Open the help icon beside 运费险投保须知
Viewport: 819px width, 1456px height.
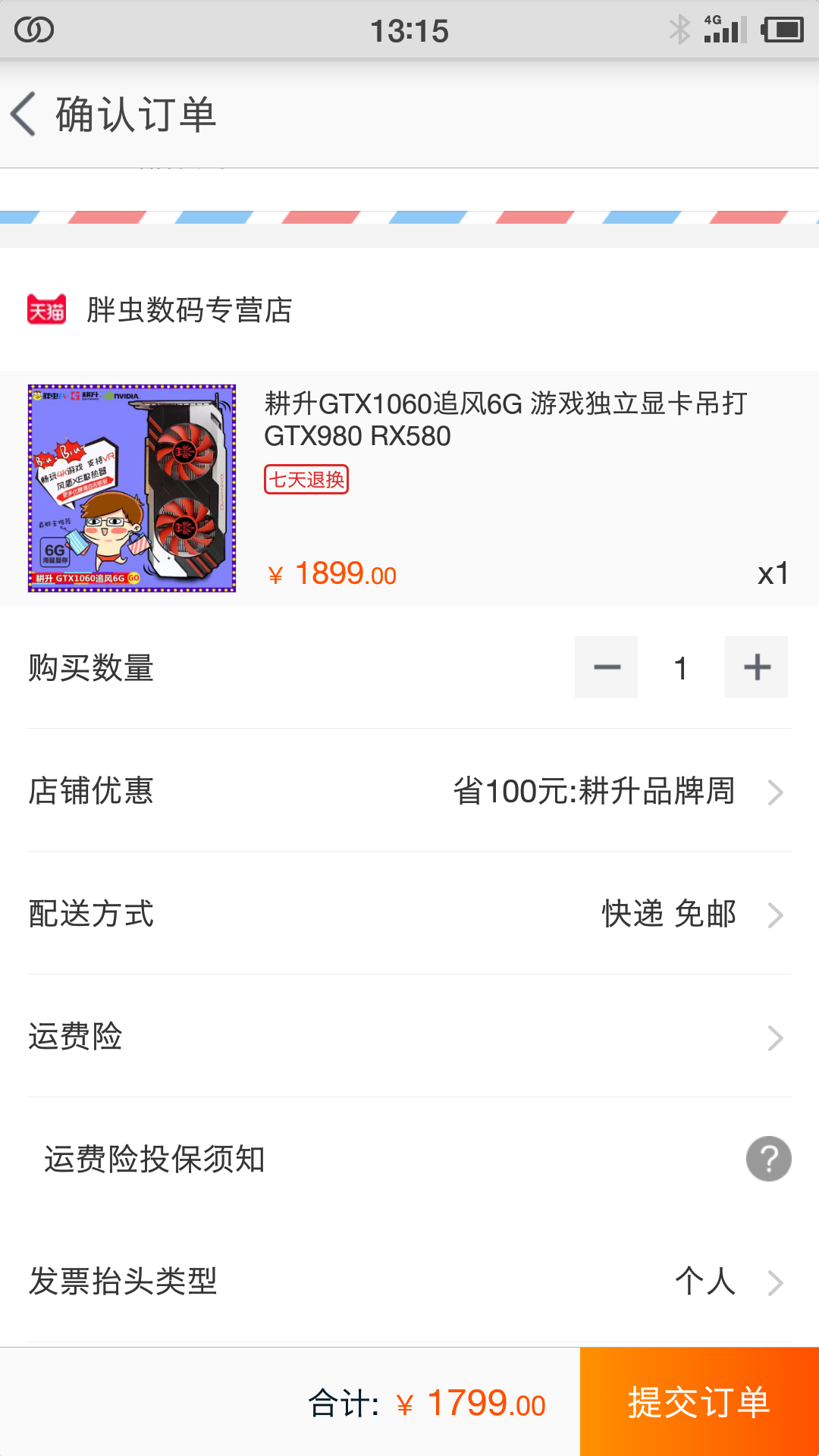point(768,1159)
